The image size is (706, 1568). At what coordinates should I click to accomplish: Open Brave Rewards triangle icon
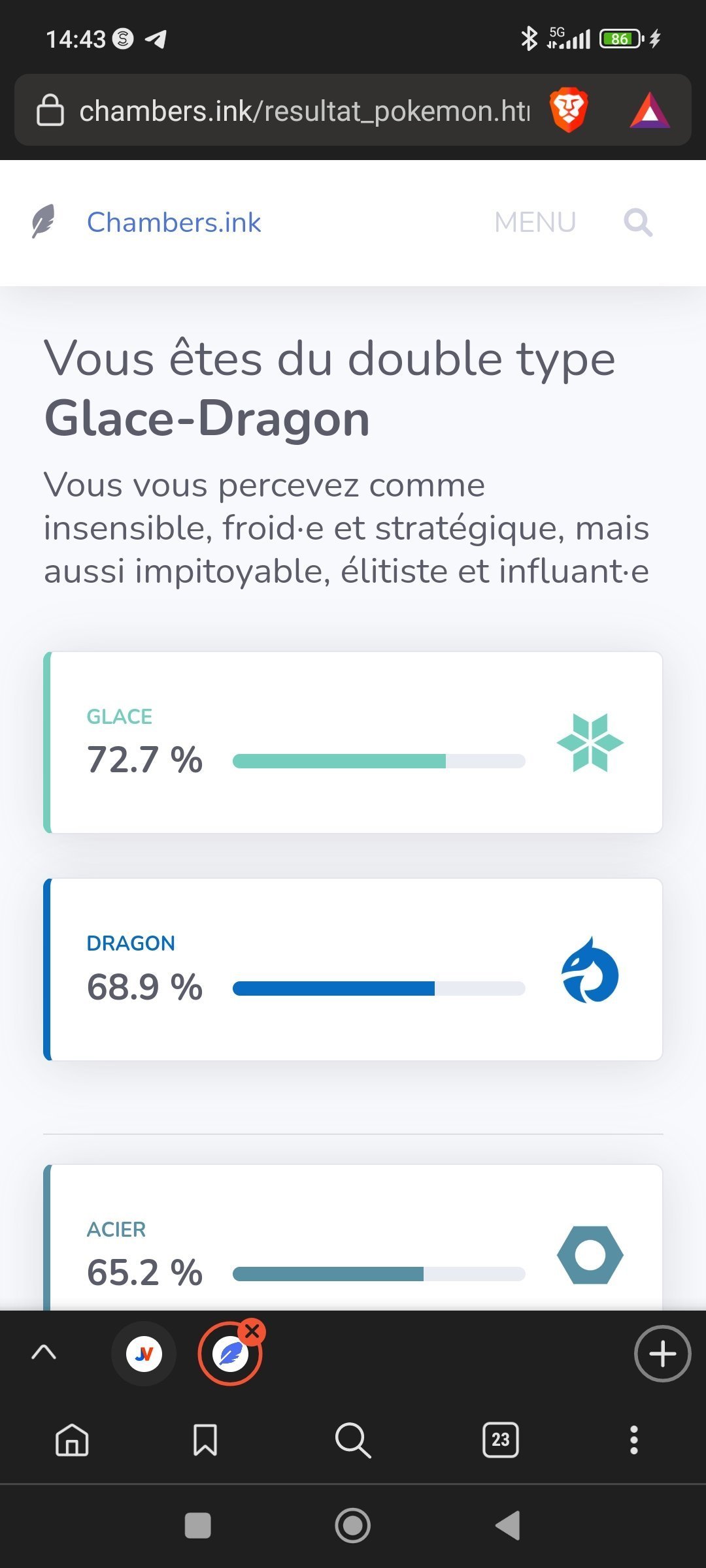pos(650,110)
